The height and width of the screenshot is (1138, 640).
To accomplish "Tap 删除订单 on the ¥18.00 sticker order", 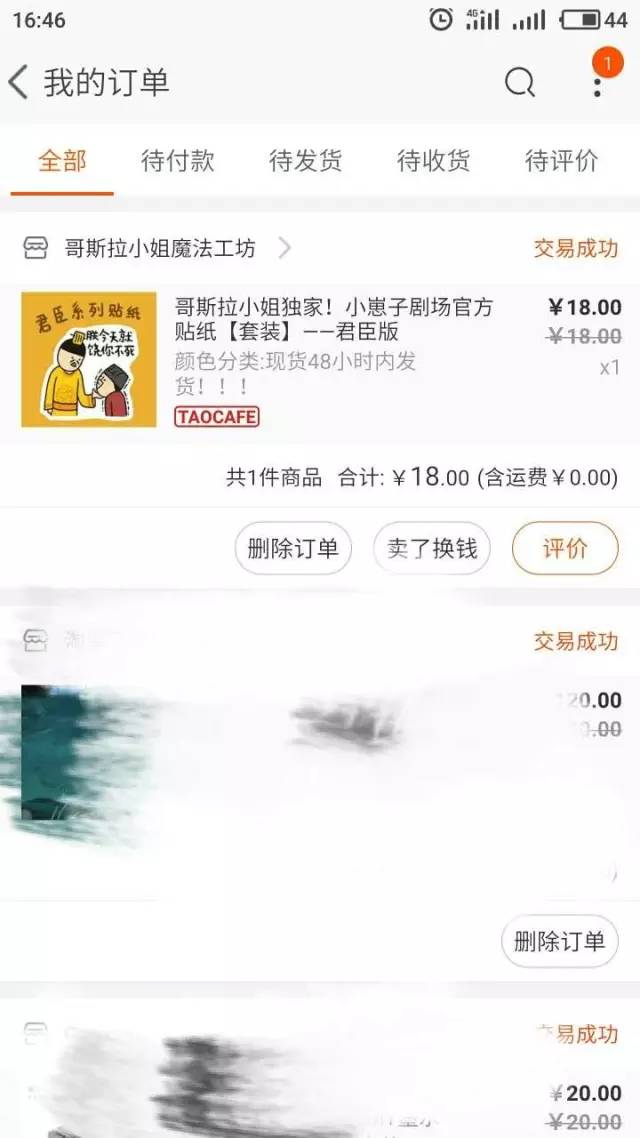I will [293, 548].
